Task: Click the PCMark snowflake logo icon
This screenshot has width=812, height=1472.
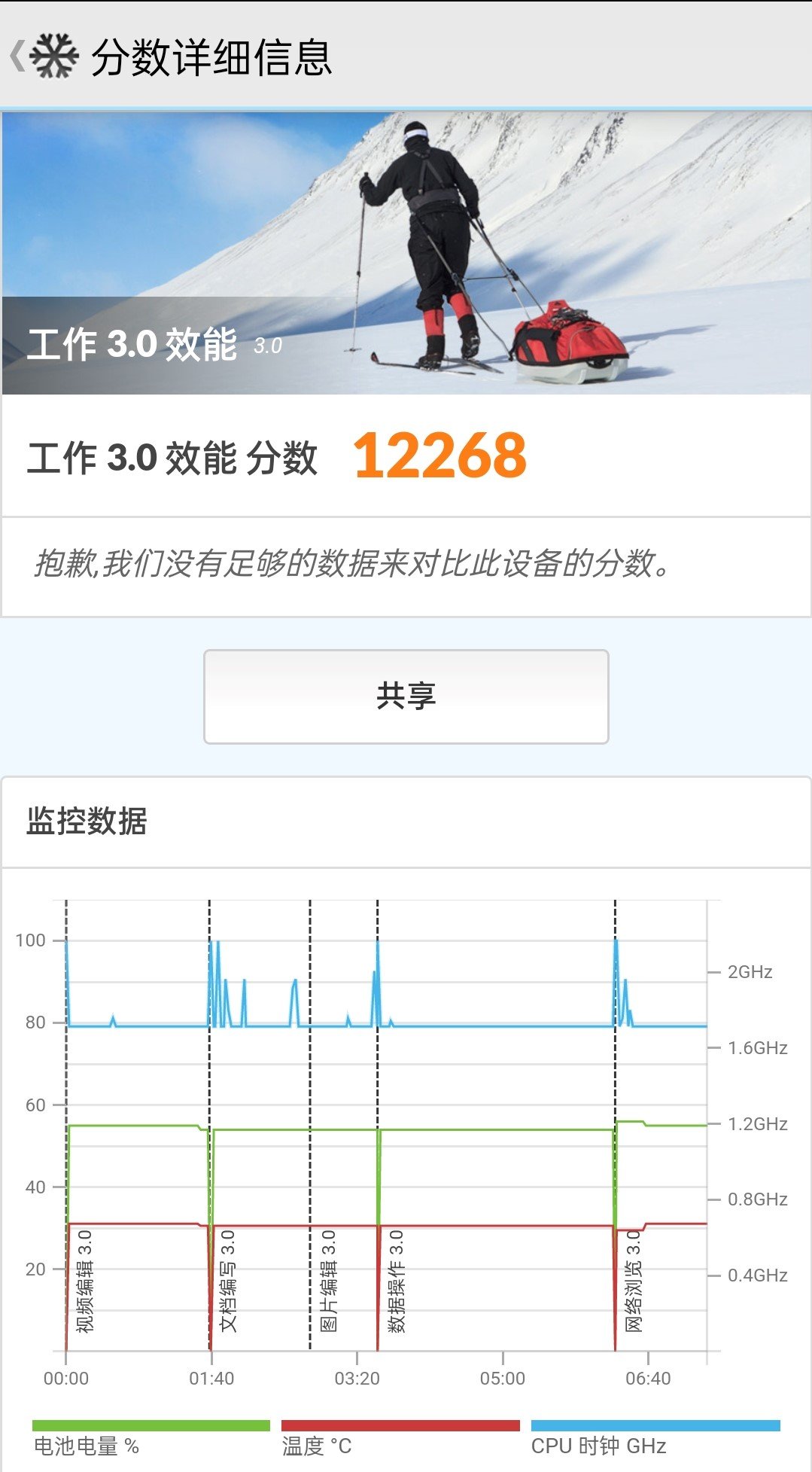Action: [53, 54]
